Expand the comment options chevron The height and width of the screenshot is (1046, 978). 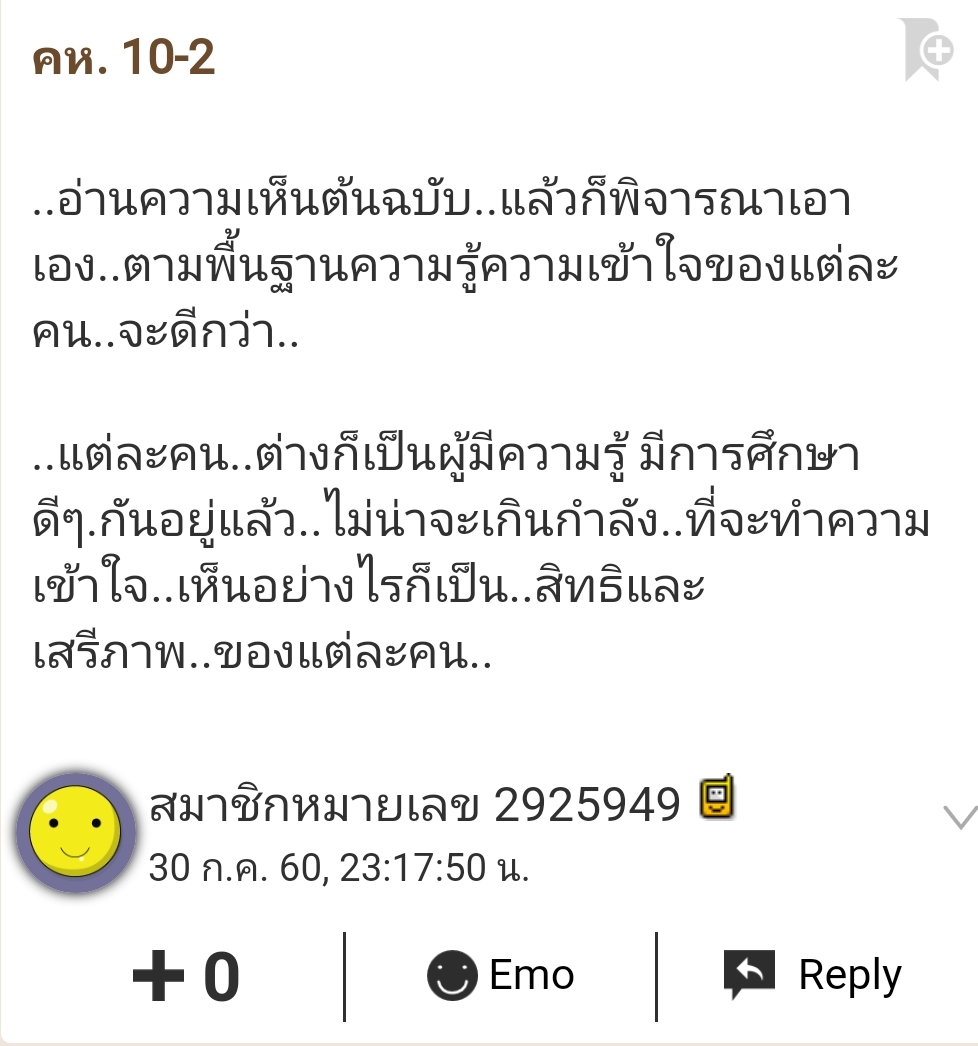(958, 818)
